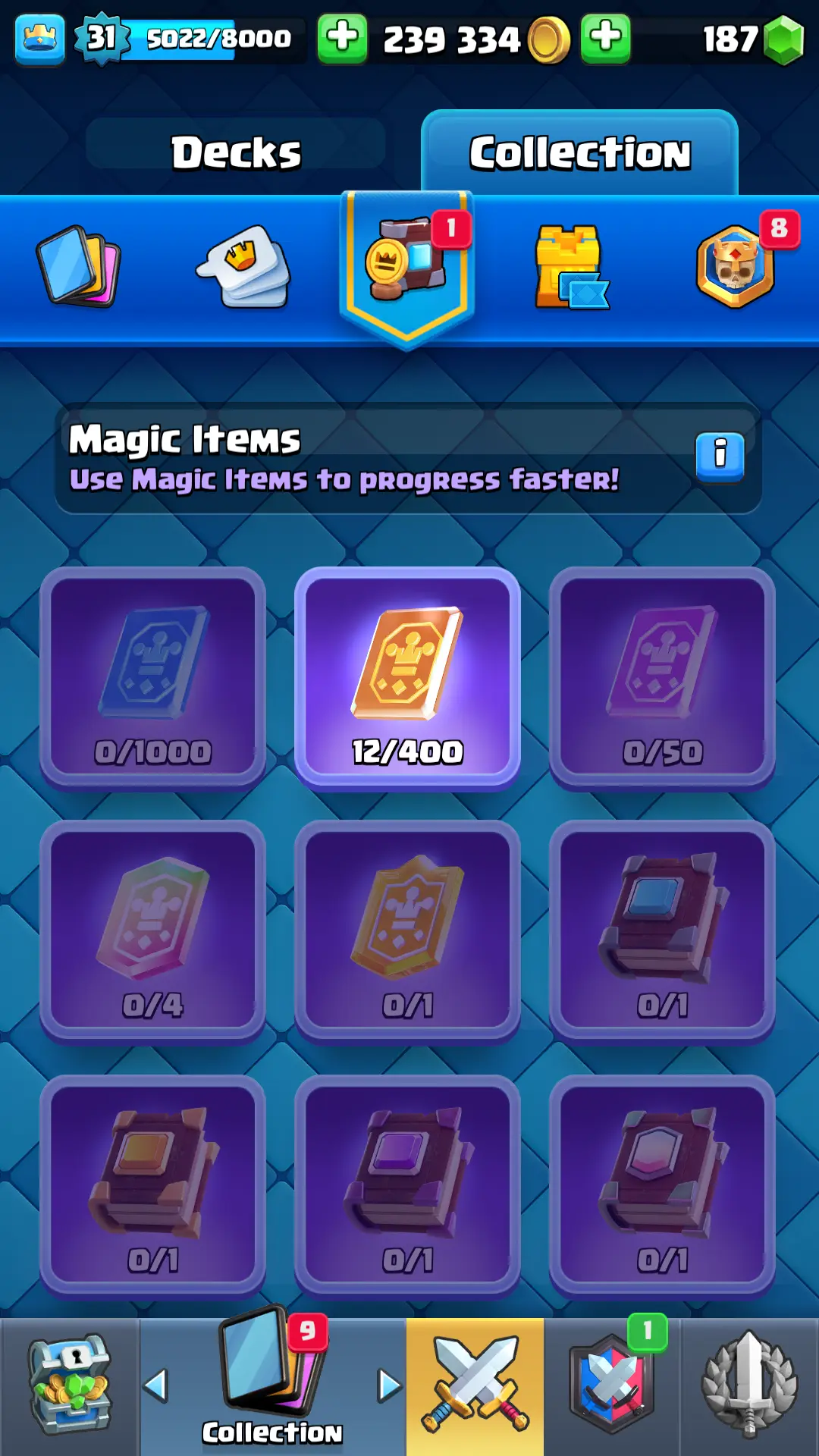Select the blue magic item showing 0/1000
819x1456 pixels.
152,679
